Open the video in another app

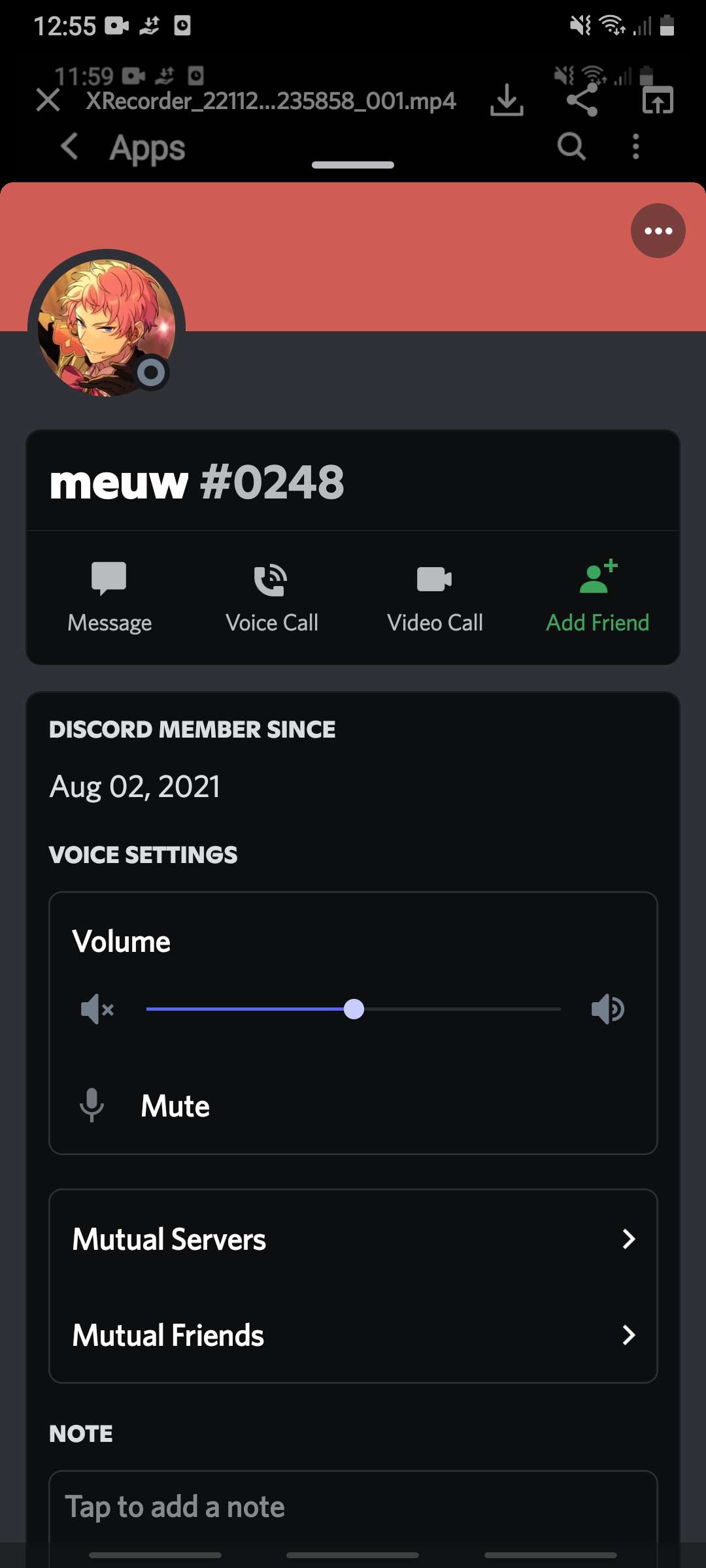tap(657, 101)
